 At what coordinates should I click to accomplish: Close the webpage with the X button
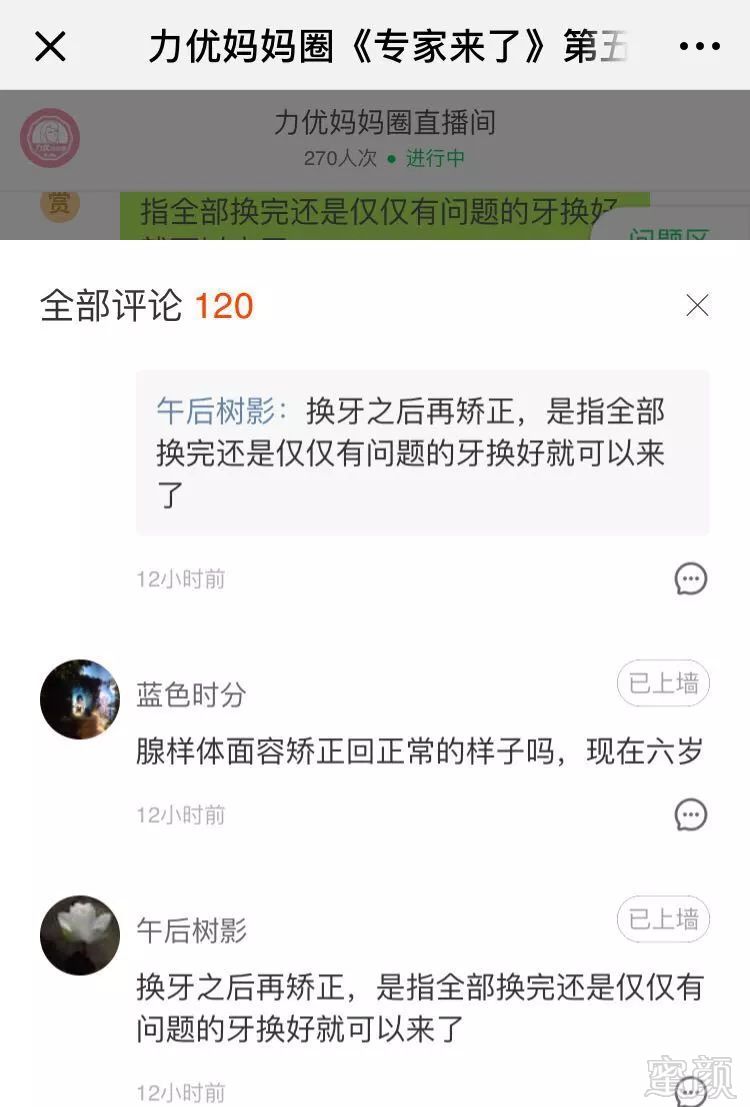tap(50, 46)
